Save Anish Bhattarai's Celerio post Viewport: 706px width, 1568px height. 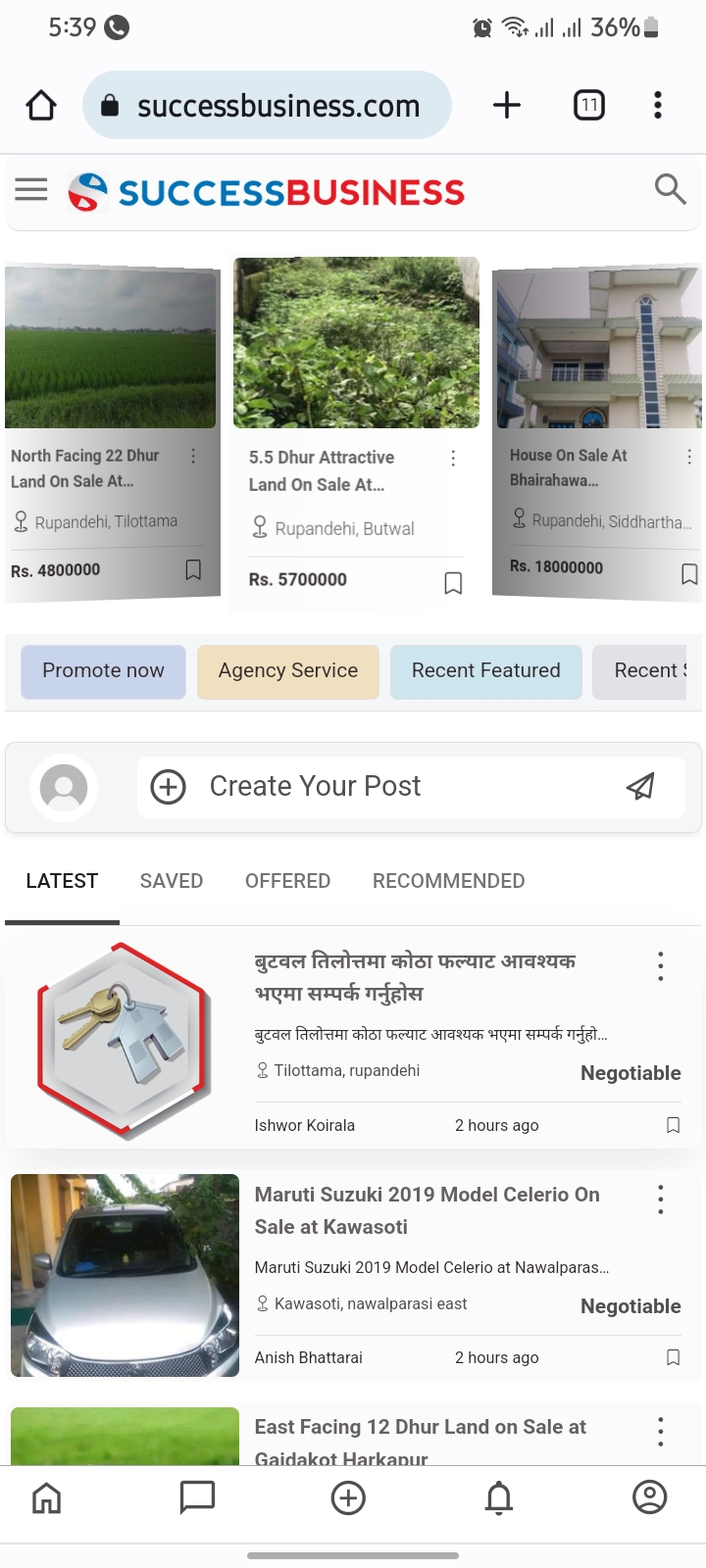[673, 1357]
